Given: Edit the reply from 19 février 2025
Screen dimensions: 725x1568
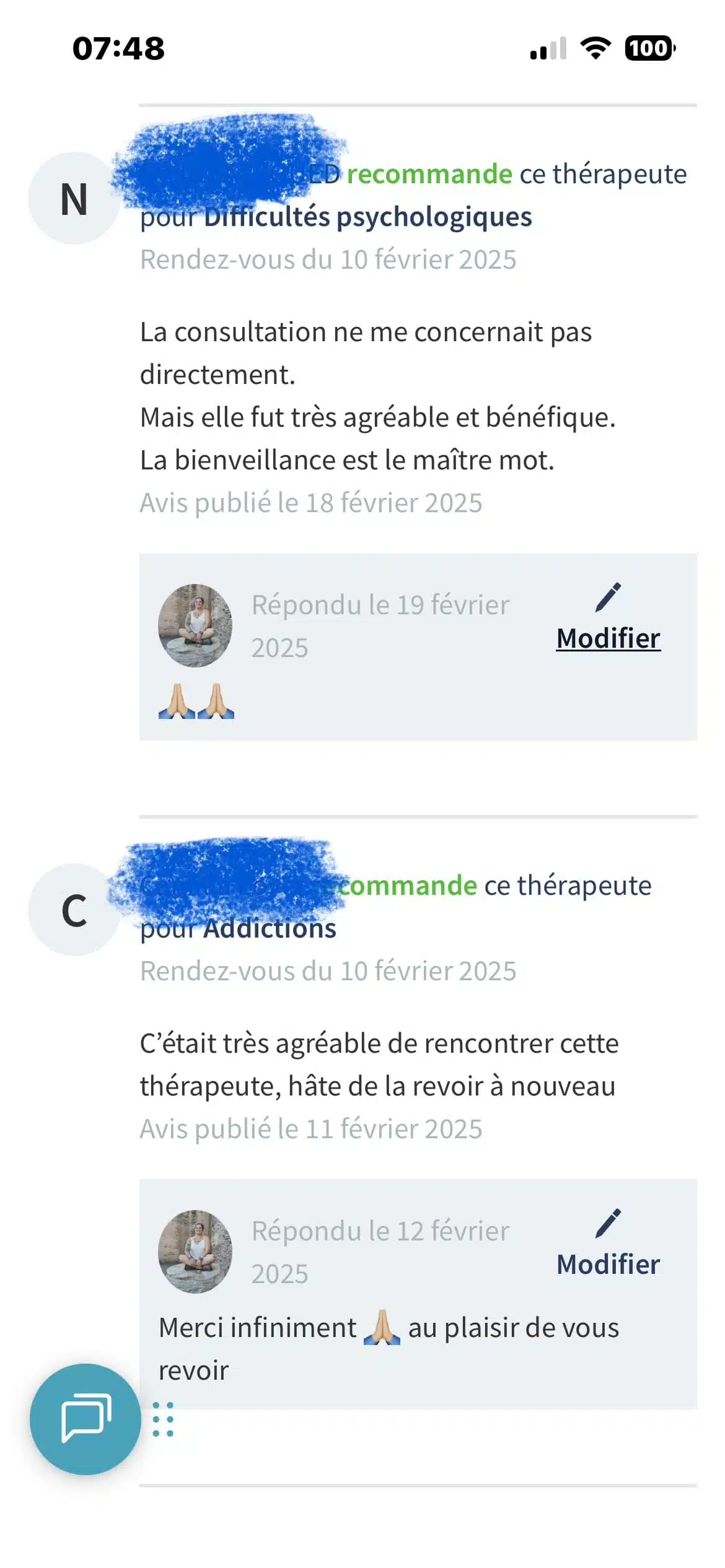Looking at the screenshot, I should (x=608, y=637).
